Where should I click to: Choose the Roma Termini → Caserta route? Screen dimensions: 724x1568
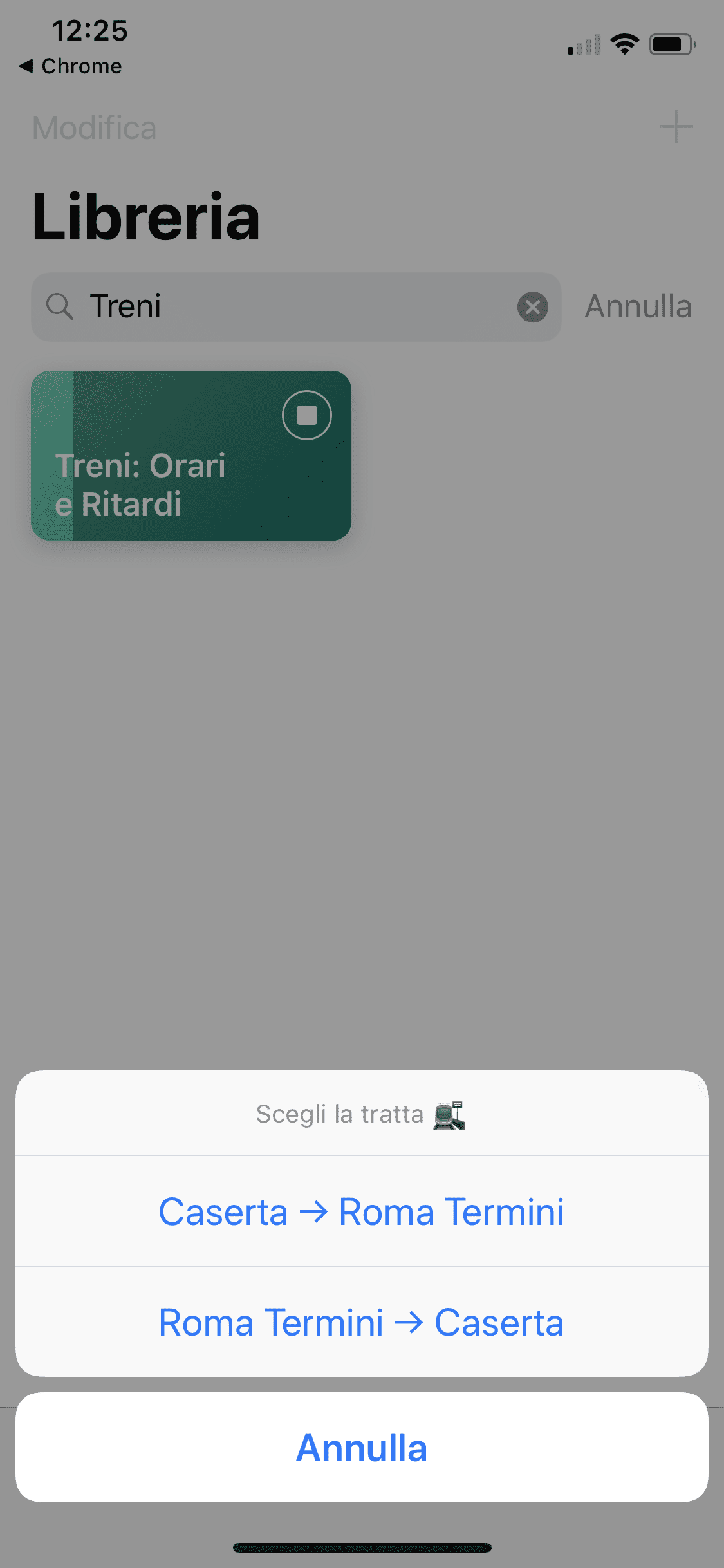362,1323
